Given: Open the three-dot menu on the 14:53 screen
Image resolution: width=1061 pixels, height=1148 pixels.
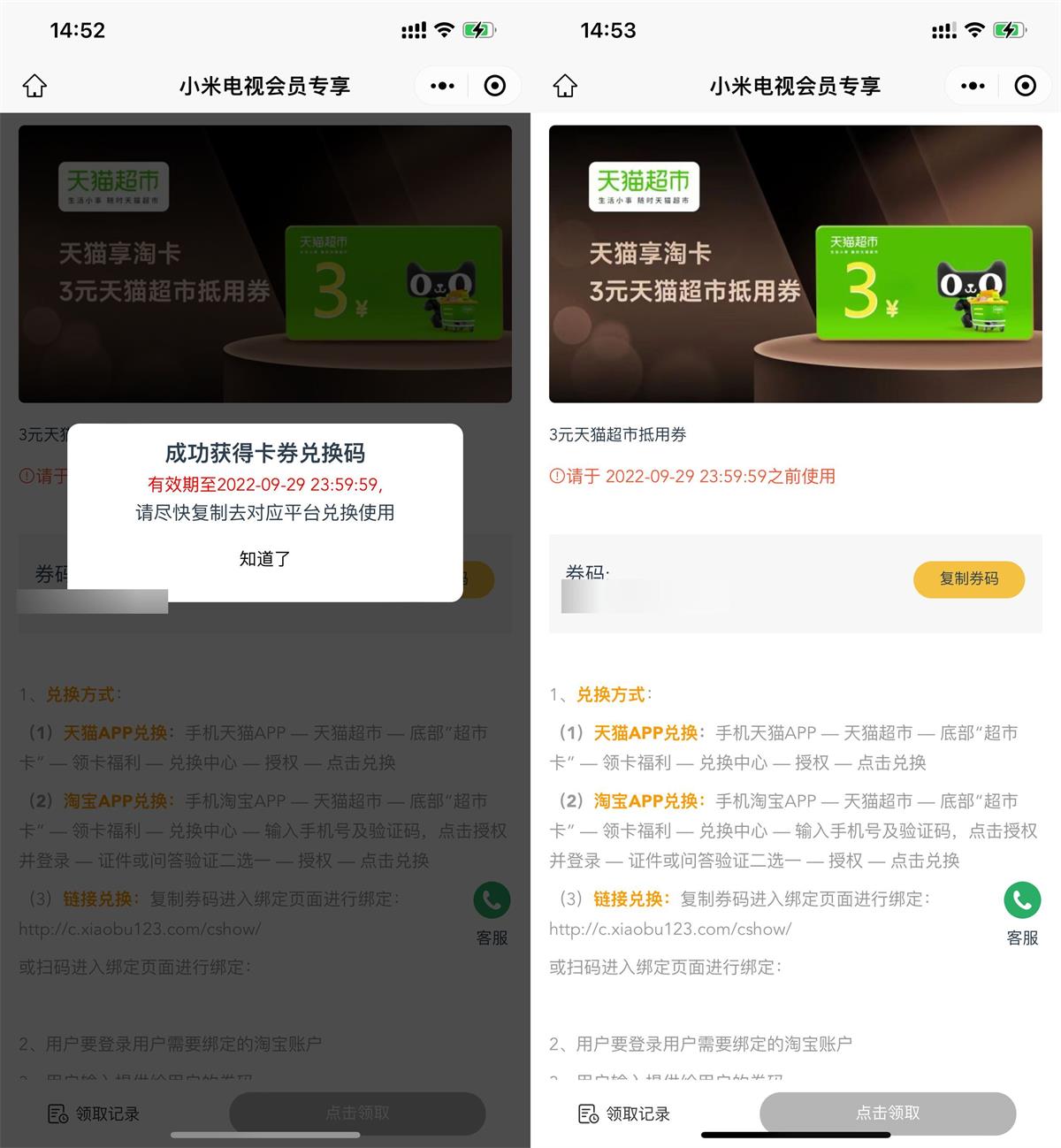Looking at the screenshot, I should 973,86.
